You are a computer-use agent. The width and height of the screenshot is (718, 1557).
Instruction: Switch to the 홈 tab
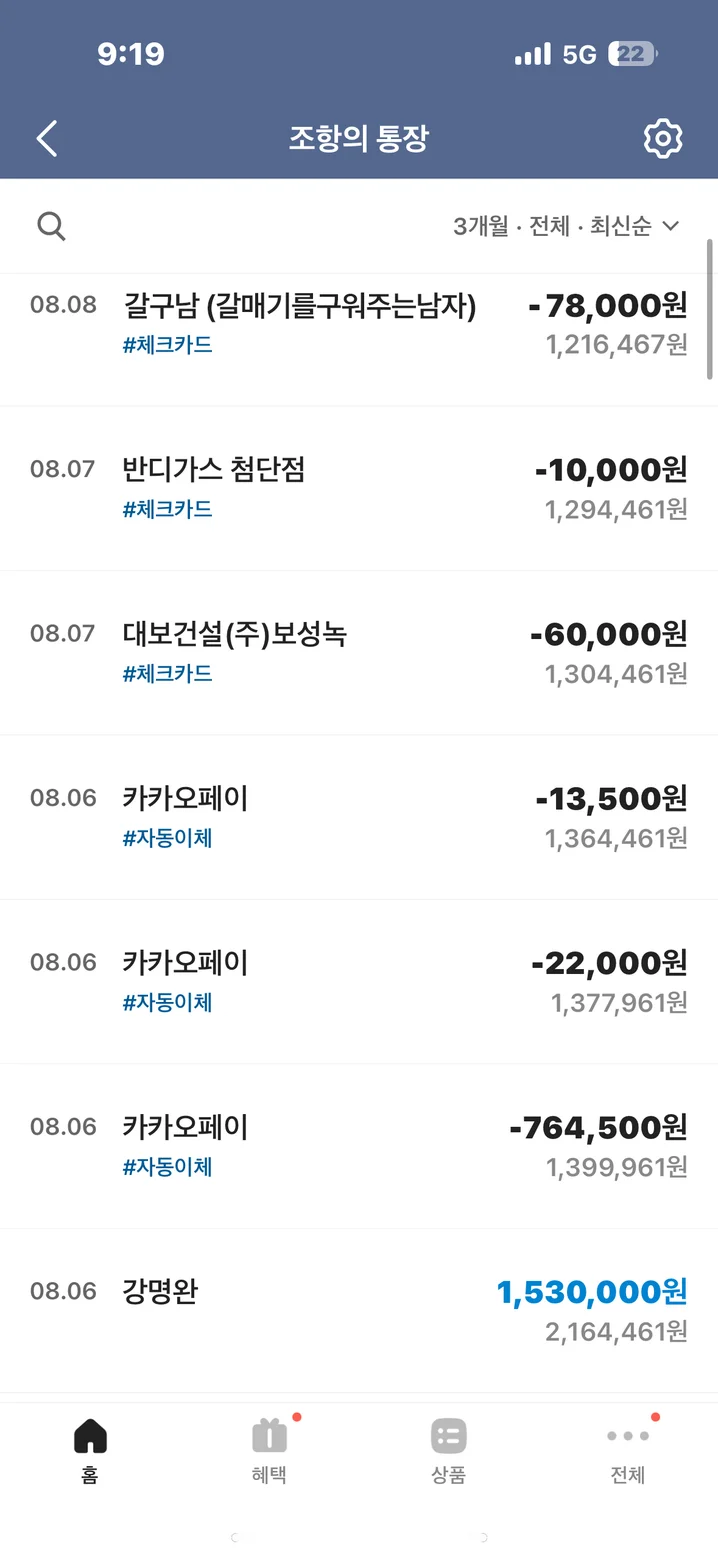[x=90, y=1450]
